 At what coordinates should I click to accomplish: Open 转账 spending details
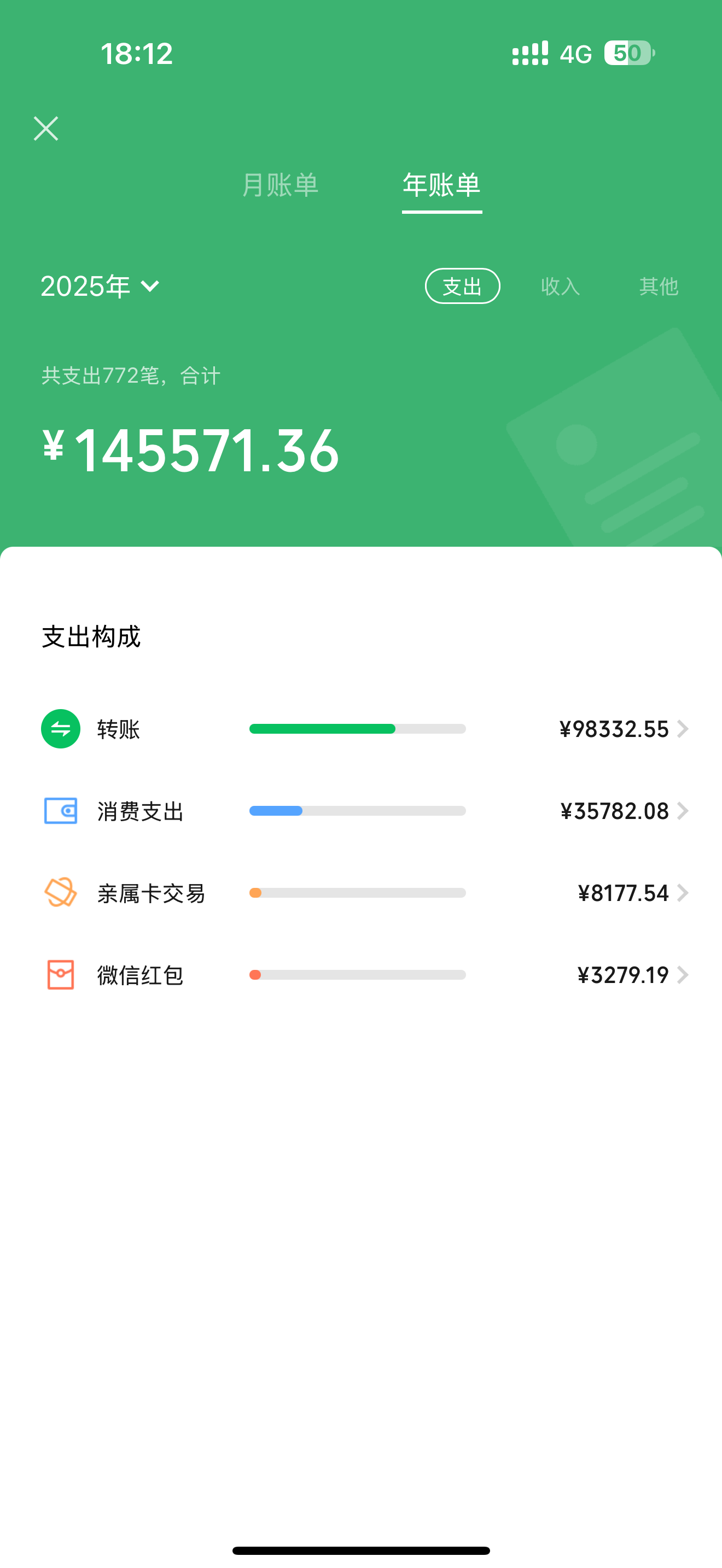tap(365, 729)
